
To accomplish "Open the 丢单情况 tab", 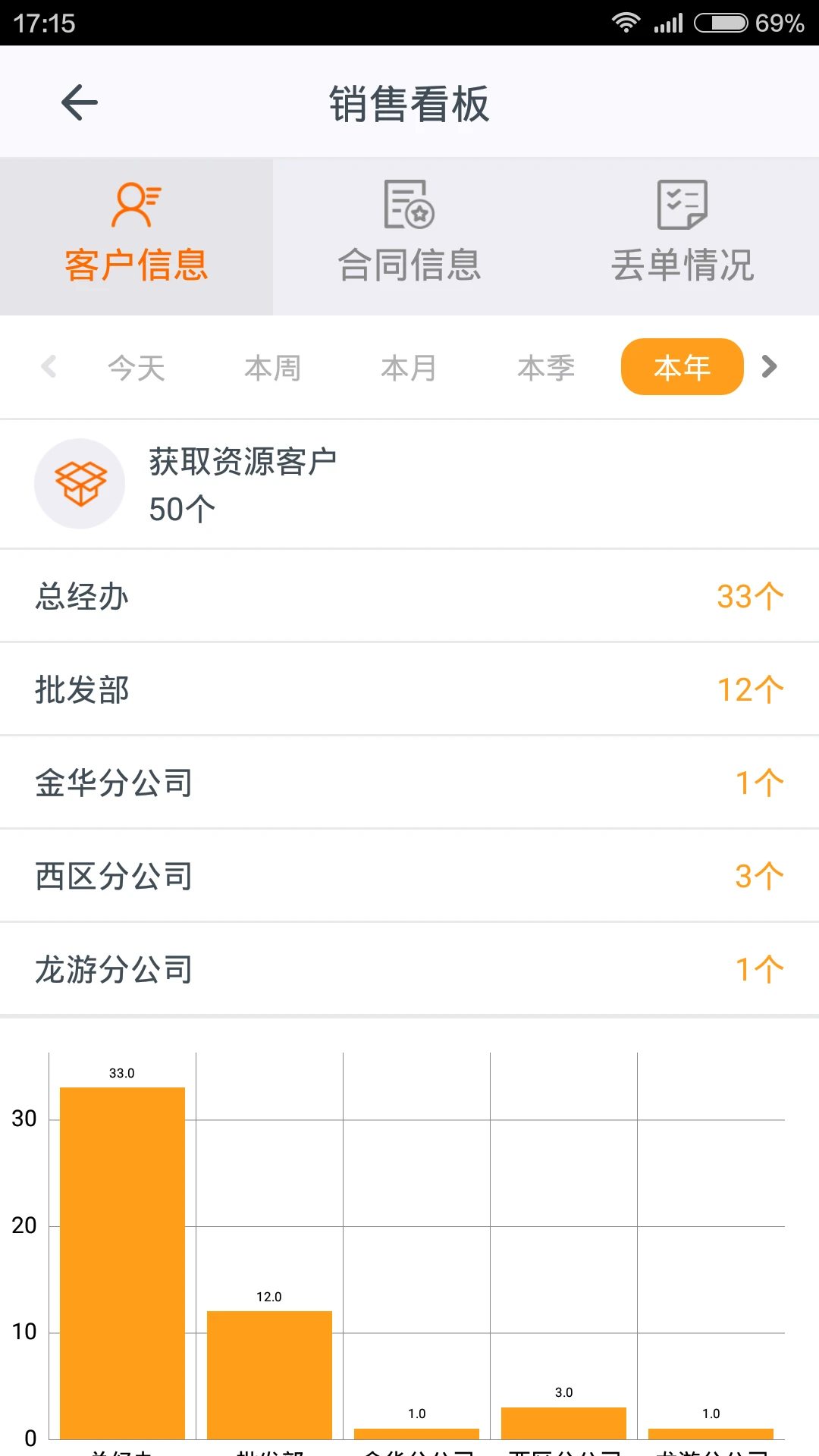I will 682,235.
